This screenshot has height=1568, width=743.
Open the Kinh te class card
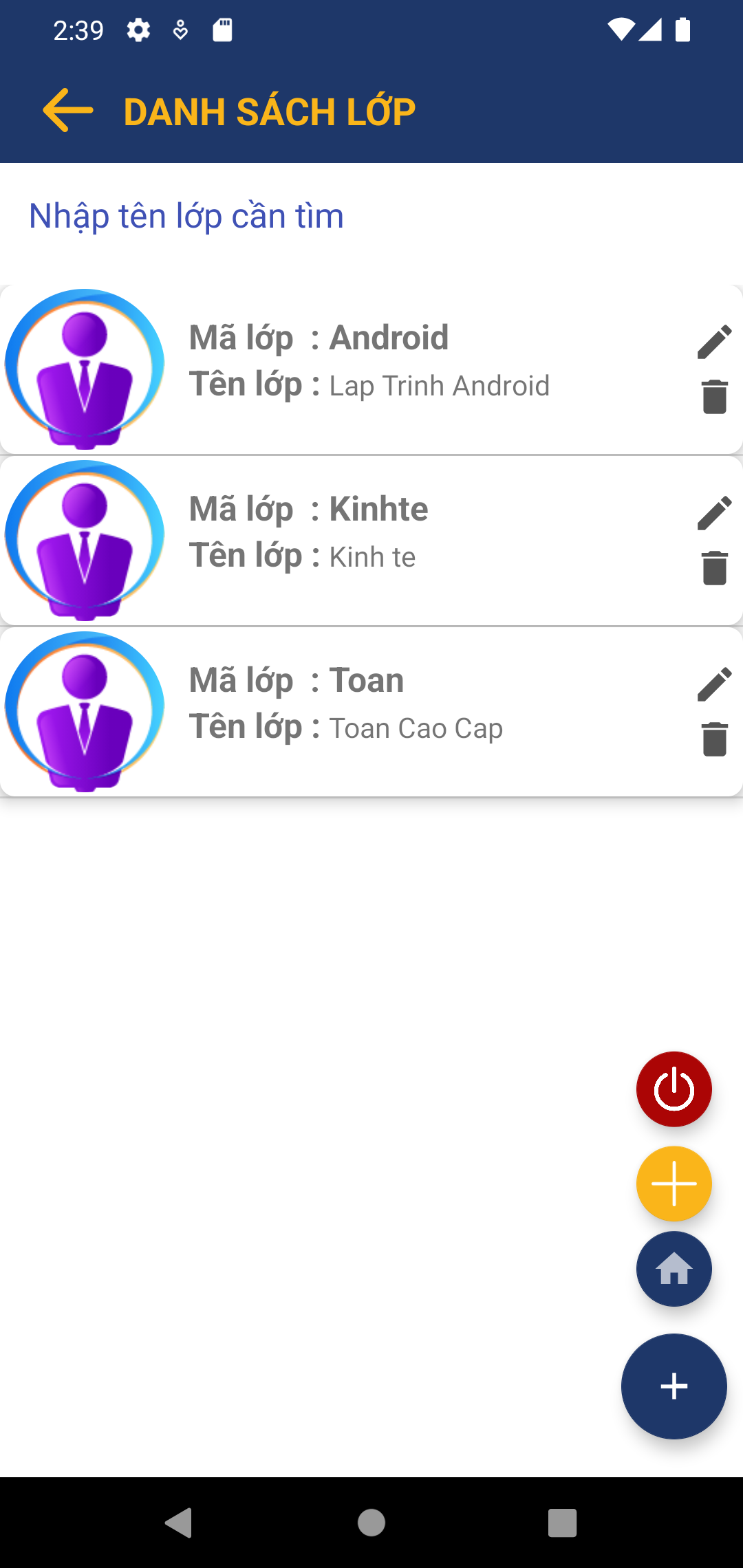click(413, 541)
